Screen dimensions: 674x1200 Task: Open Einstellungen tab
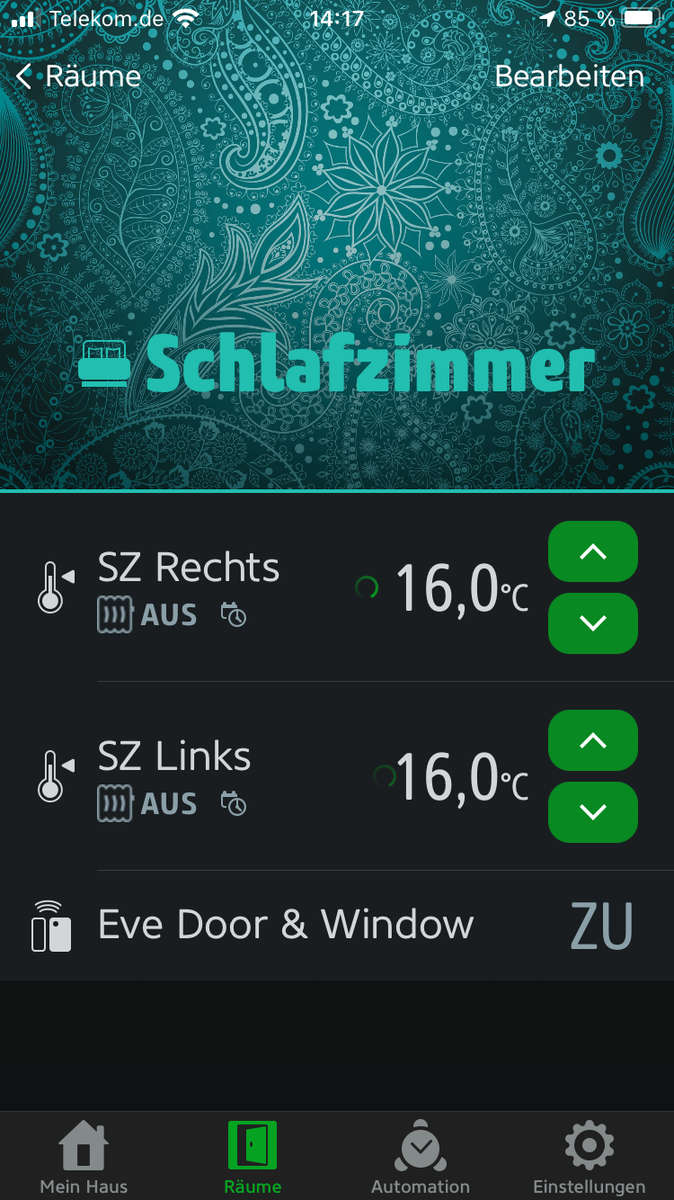point(589,1157)
